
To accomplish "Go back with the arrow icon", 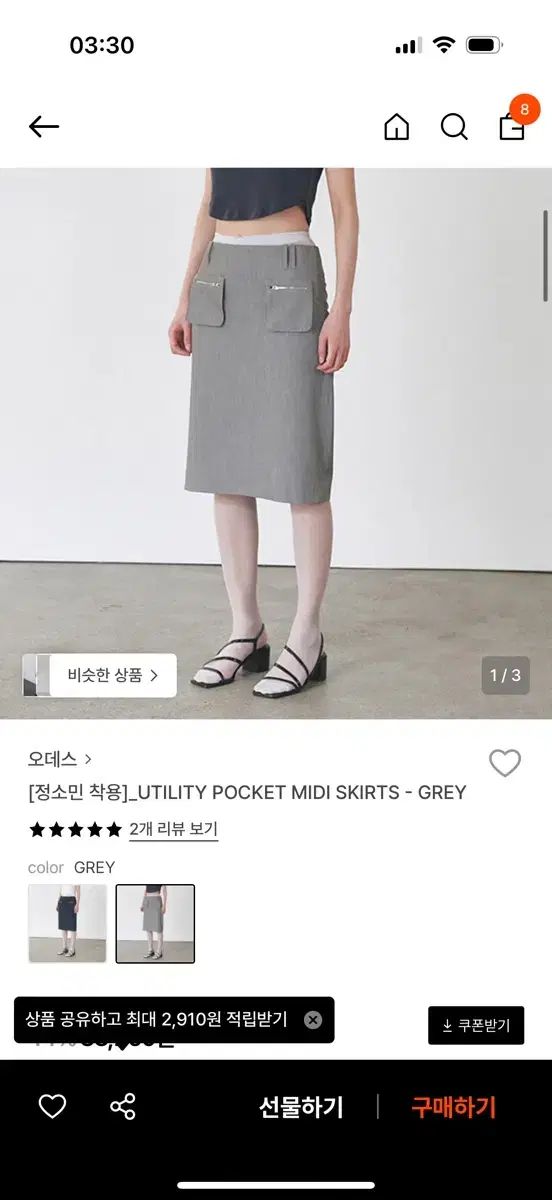I will click(x=44, y=127).
